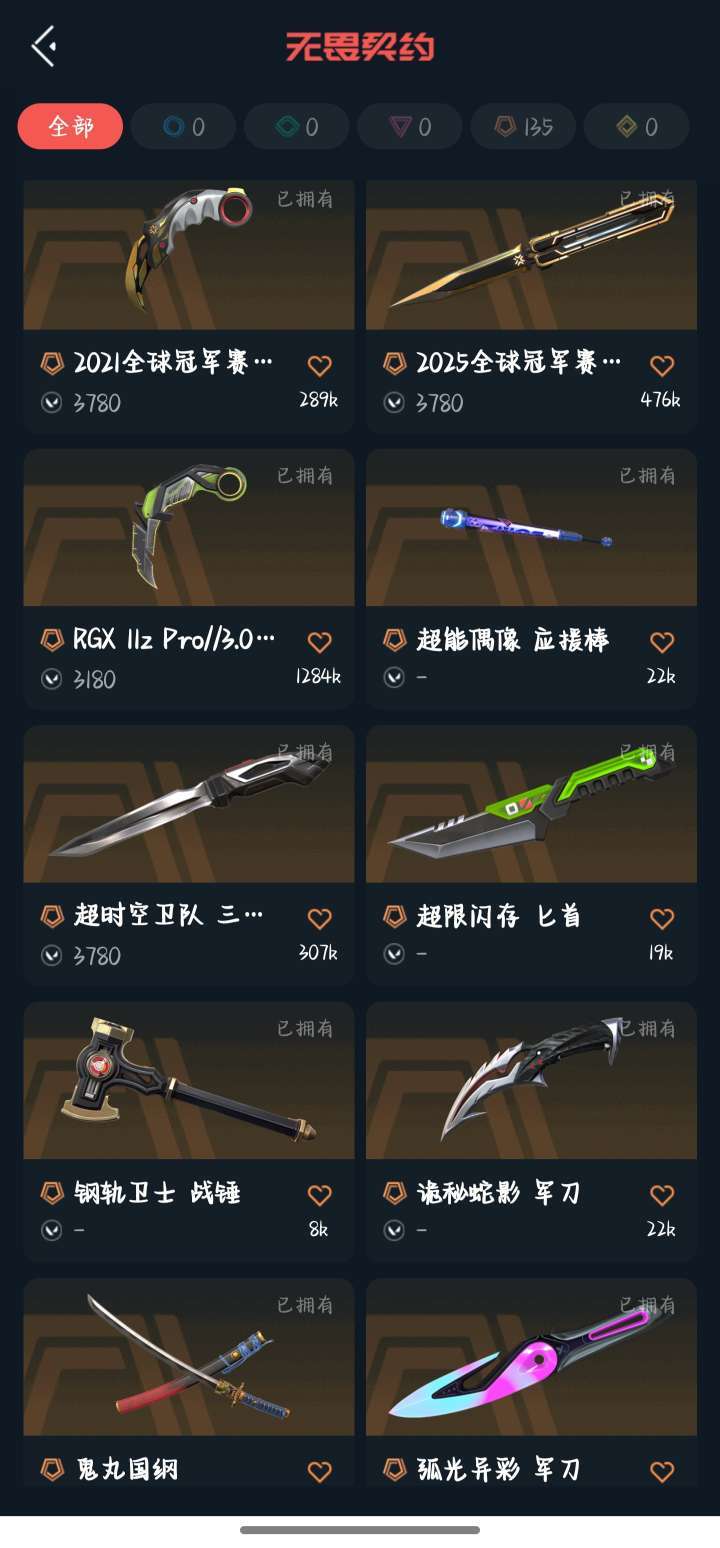Screen dimensions: 720x1548
Task: Open the pentagon rarity filter showing 135
Action: [x=523, y=126]
